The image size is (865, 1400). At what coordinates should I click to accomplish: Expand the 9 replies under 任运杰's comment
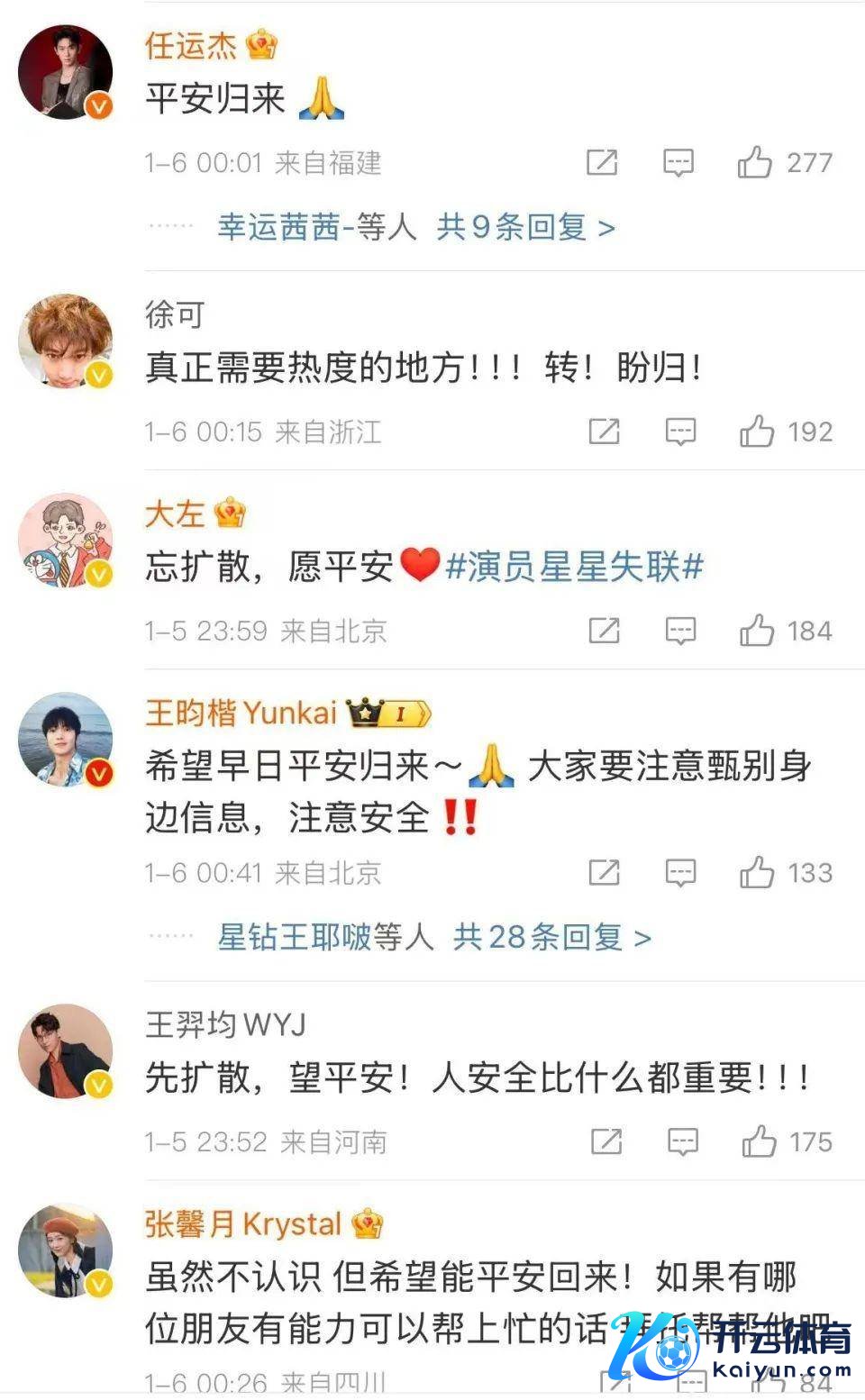pyautogui.click(x=525, y=227)
